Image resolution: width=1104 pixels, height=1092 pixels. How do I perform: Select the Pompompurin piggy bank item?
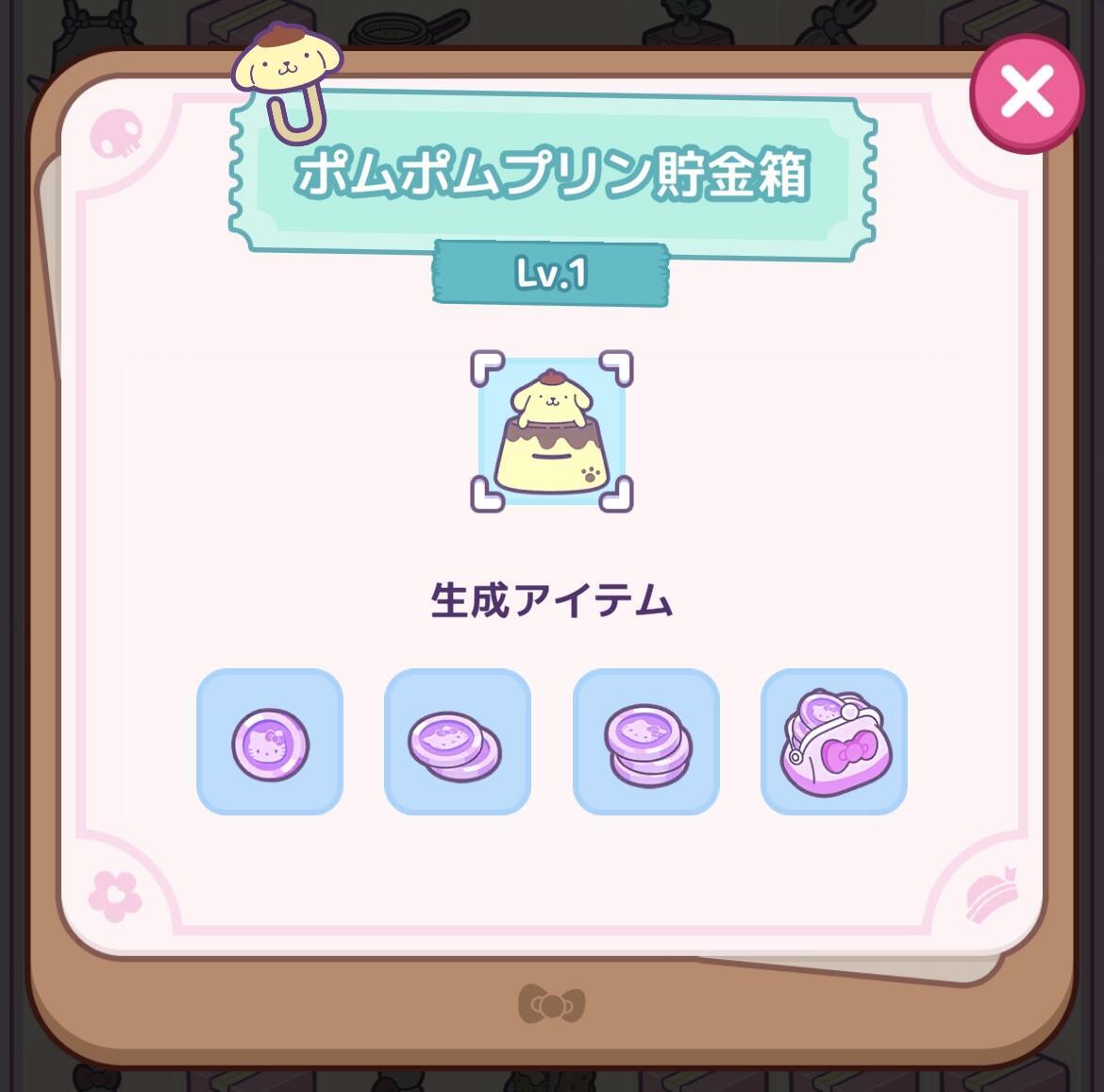[551, 432]
